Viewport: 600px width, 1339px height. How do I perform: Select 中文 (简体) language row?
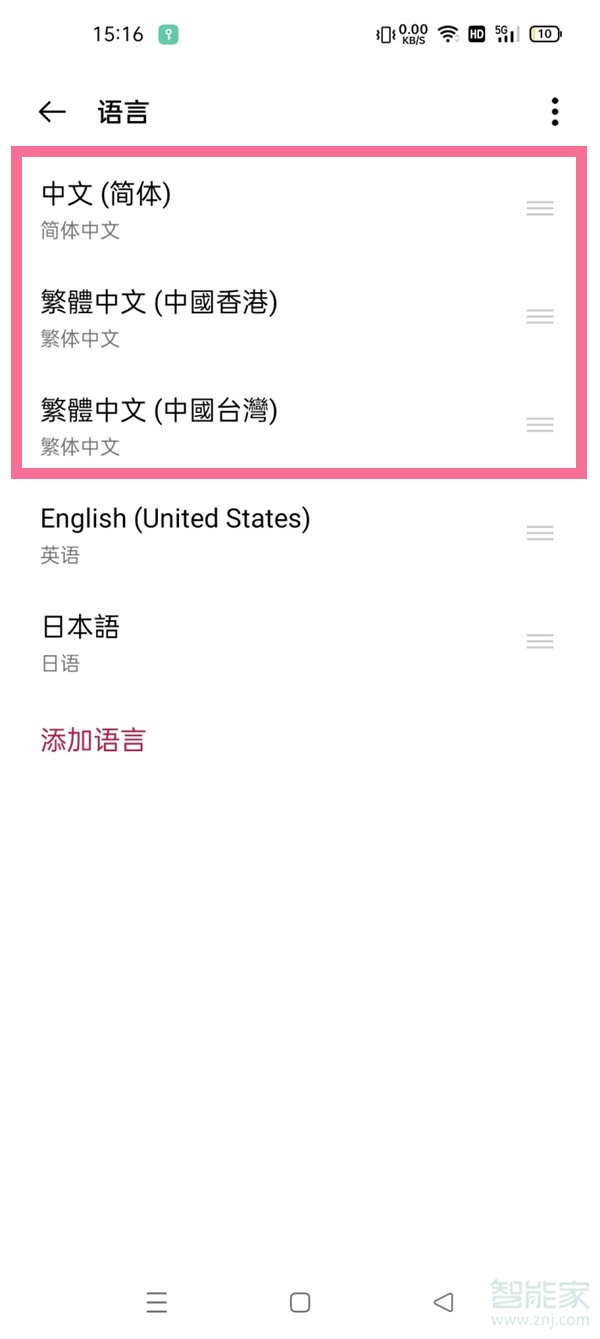270,209
